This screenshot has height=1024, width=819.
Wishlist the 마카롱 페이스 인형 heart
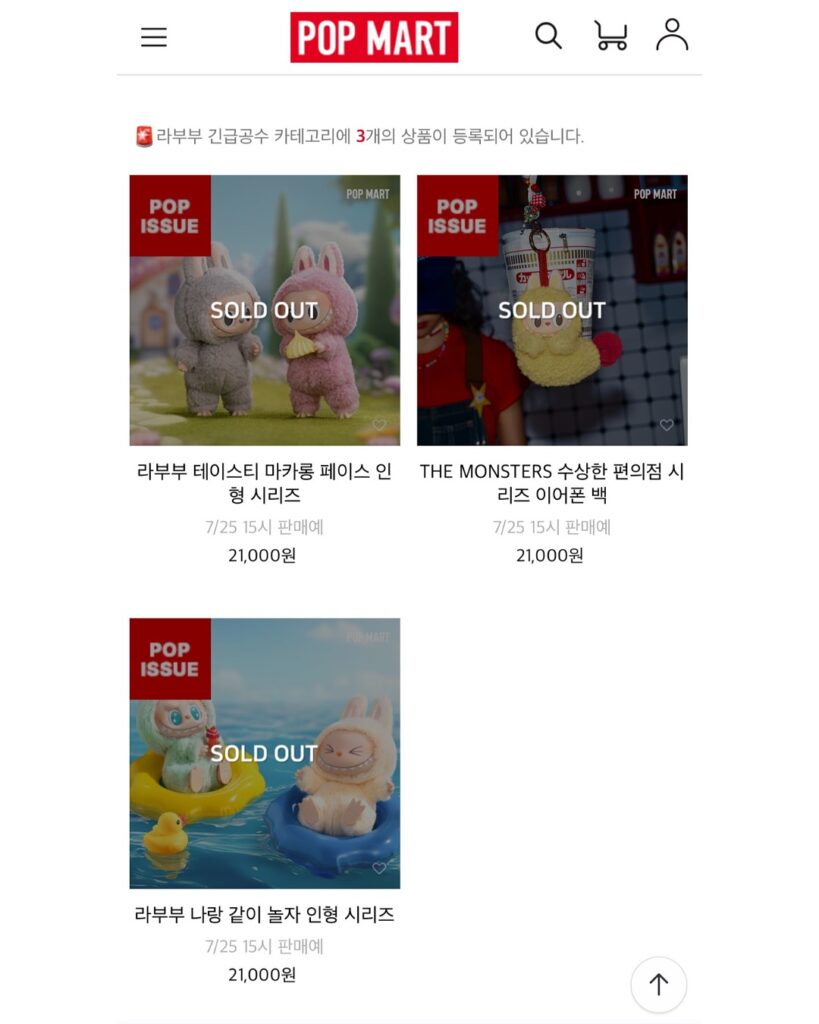point(379,425)
